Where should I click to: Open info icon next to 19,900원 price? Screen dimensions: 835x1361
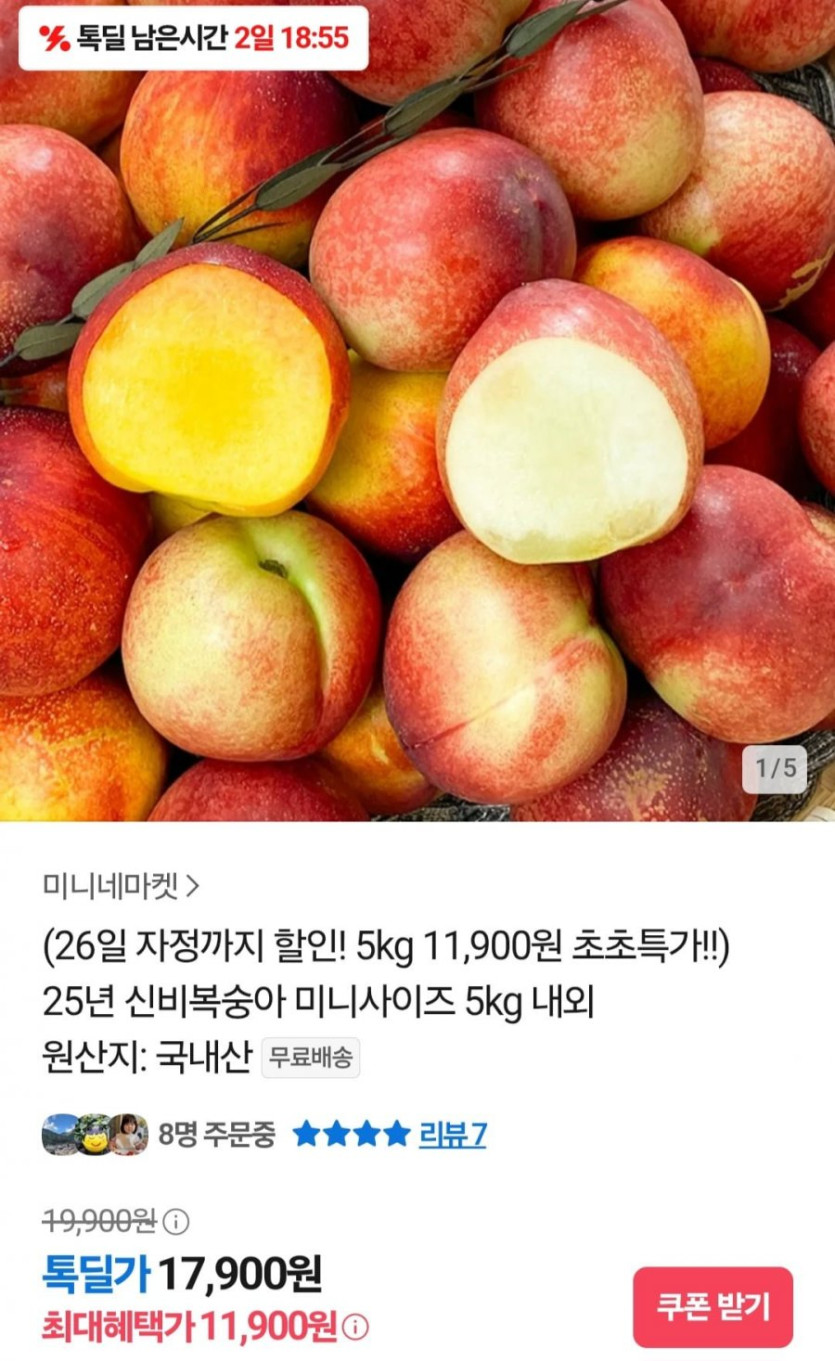175,1221
